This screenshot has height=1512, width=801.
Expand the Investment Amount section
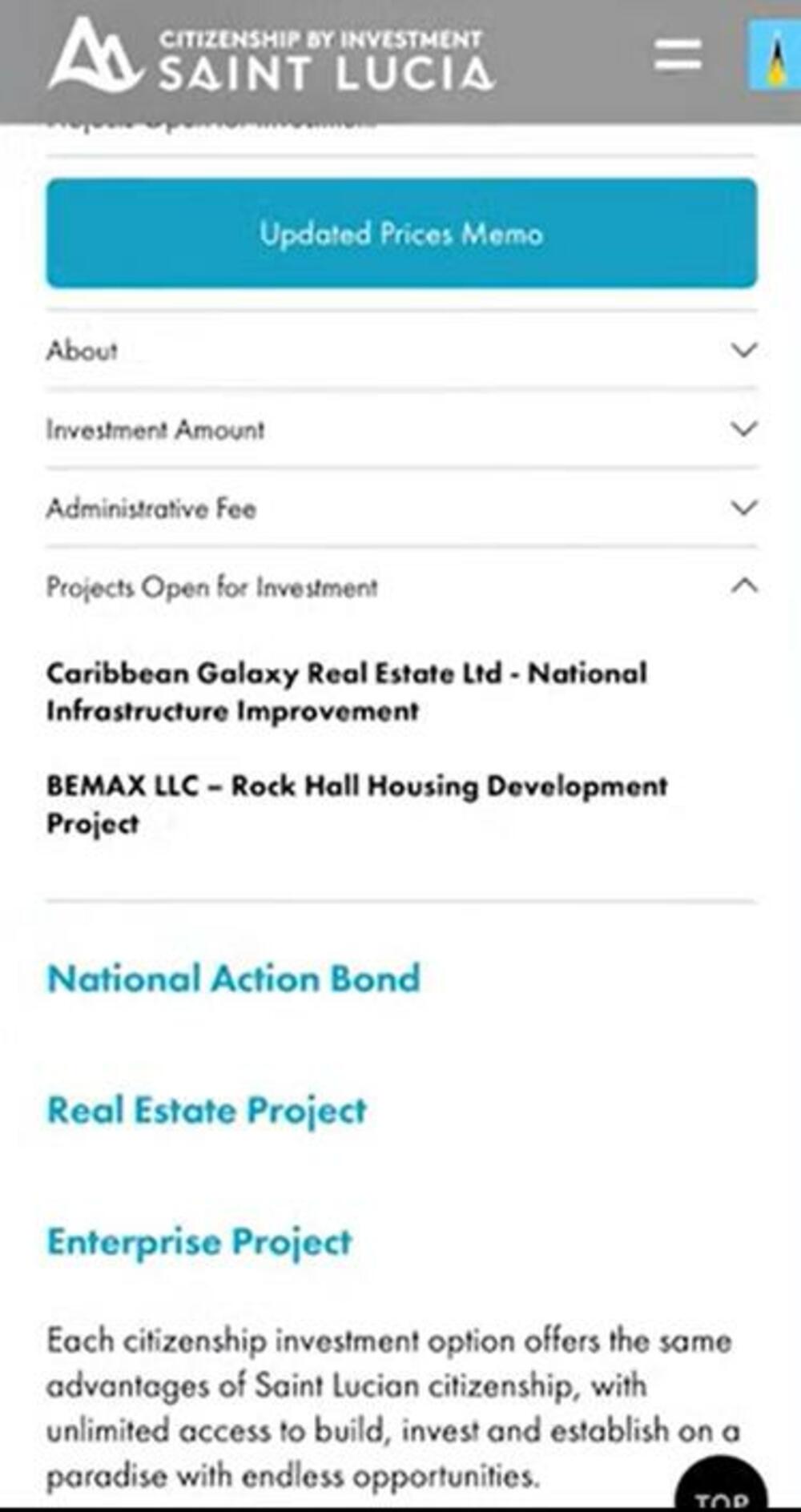pyautogui.click(x=400, y=429)
